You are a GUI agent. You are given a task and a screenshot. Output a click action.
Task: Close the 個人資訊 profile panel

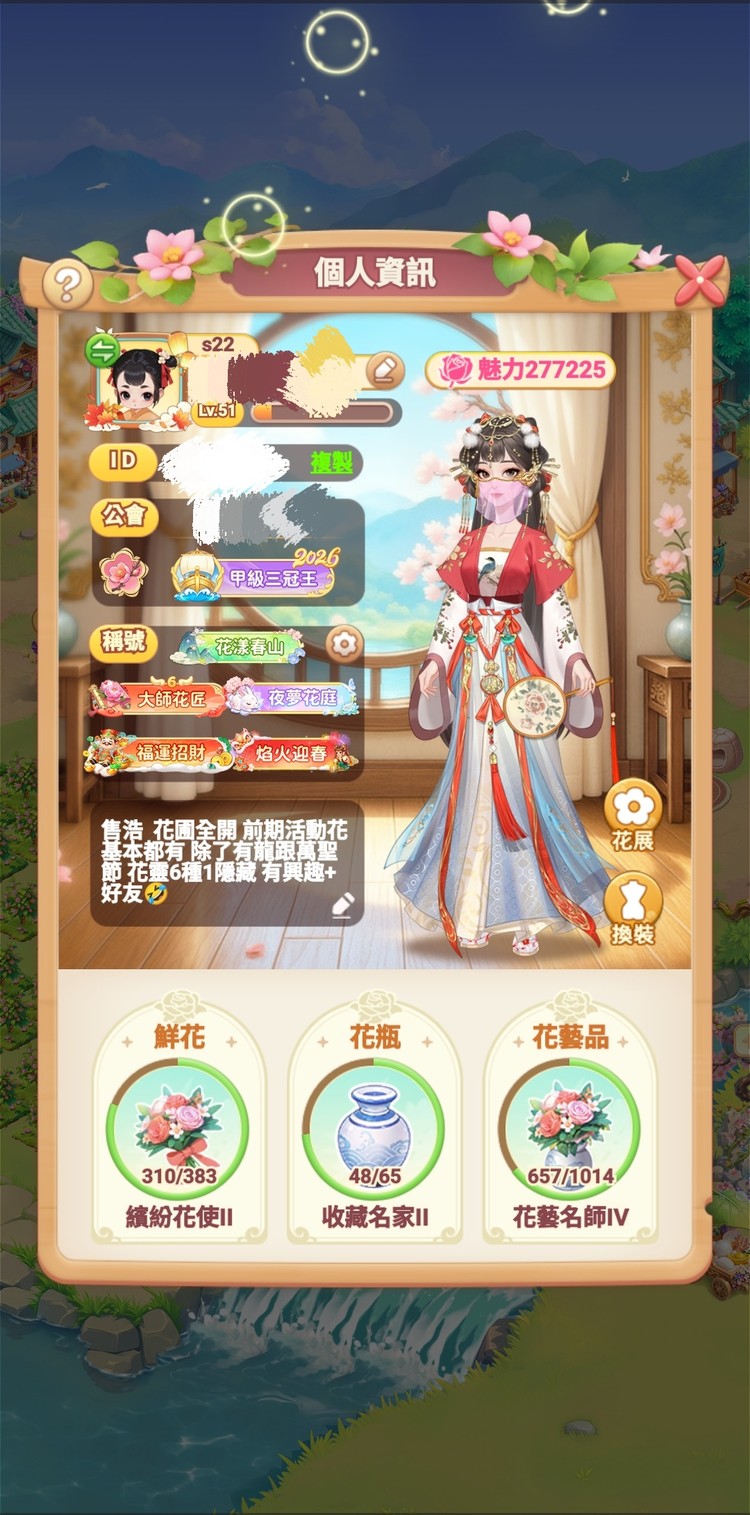[x=700, y=280]
